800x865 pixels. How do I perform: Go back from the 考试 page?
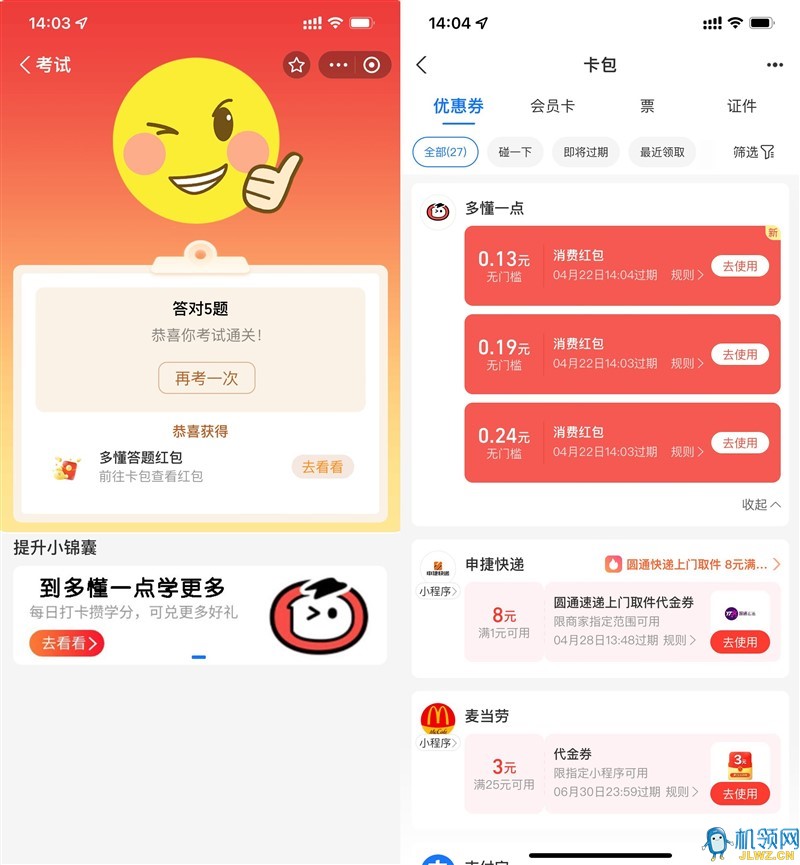pyautogui.click(x=26, y=65)
